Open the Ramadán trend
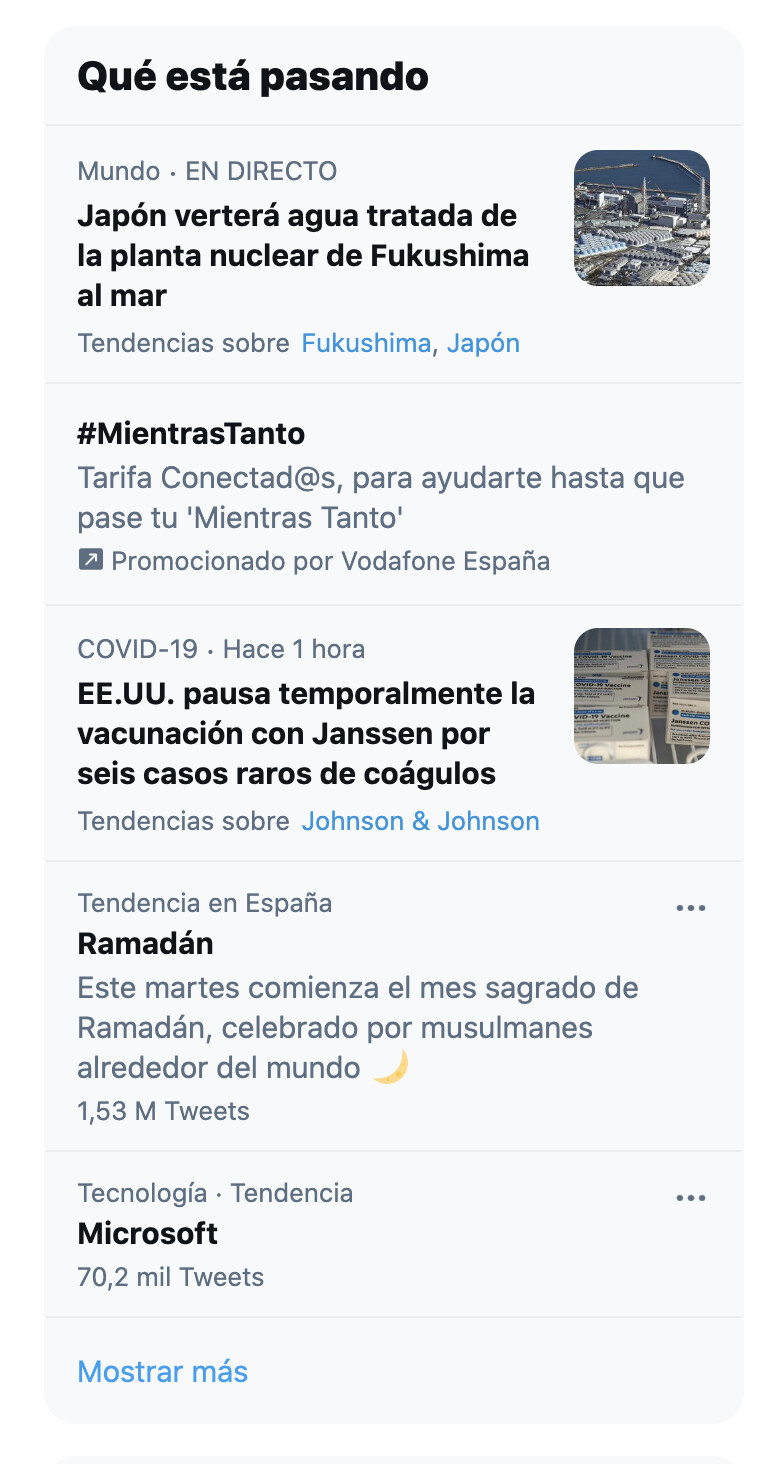This screenshot has height=1464, width=770. 393,1006
